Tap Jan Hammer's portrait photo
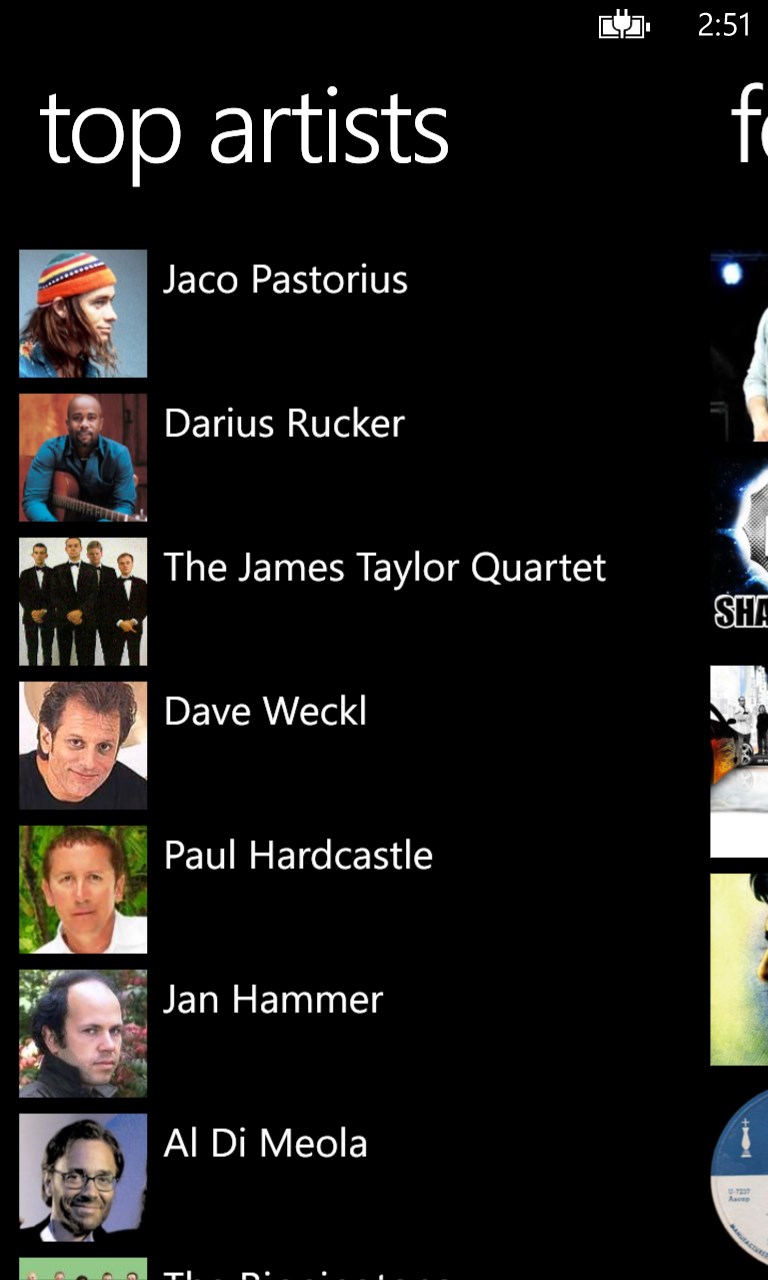The image size is (768, 1280). [83, 1033]
